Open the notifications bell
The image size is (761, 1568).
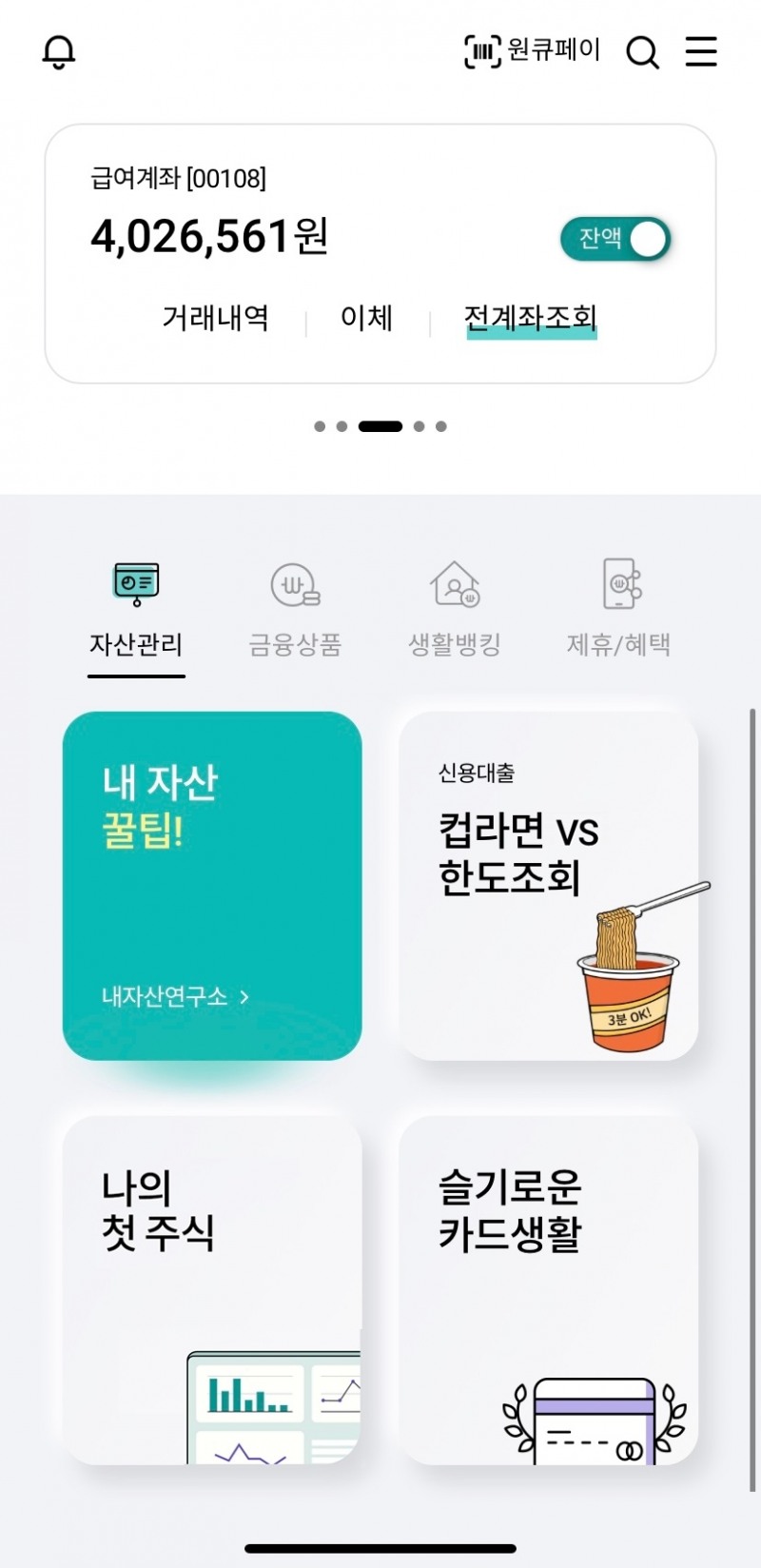pos(59,51)
